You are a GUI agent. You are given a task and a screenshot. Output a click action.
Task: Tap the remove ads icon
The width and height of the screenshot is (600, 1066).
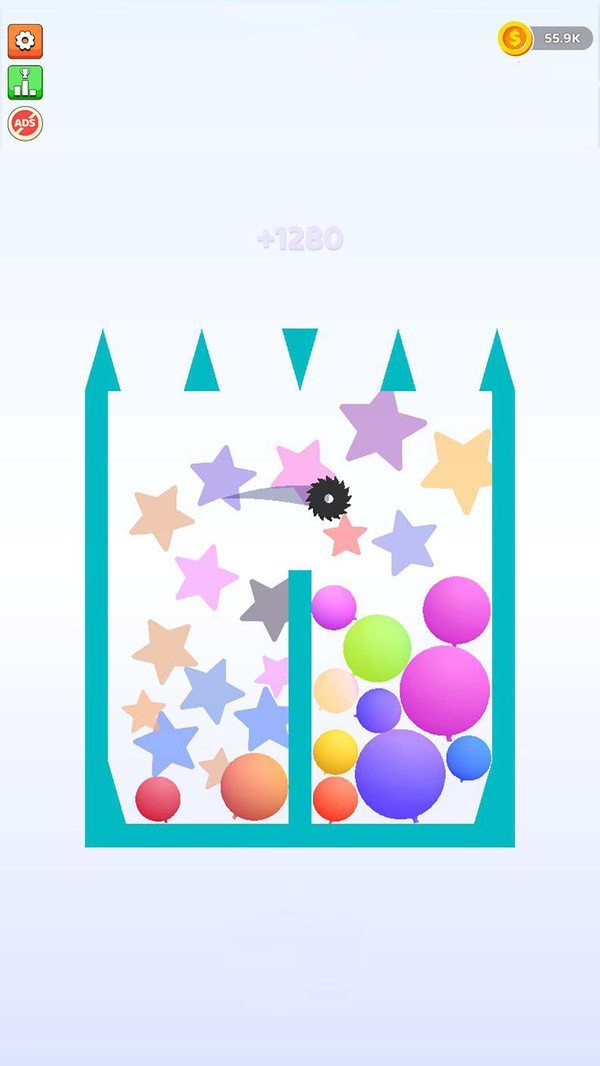[25, 124]
